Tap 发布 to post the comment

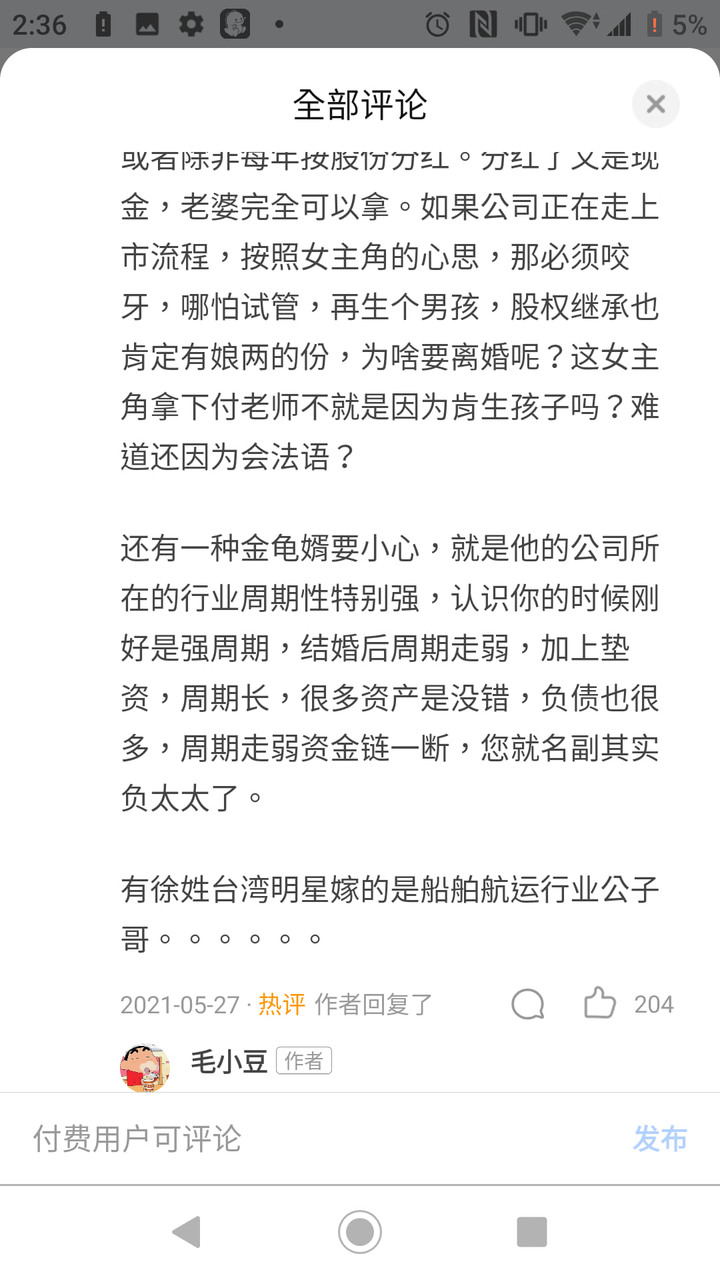point(659,1138)
